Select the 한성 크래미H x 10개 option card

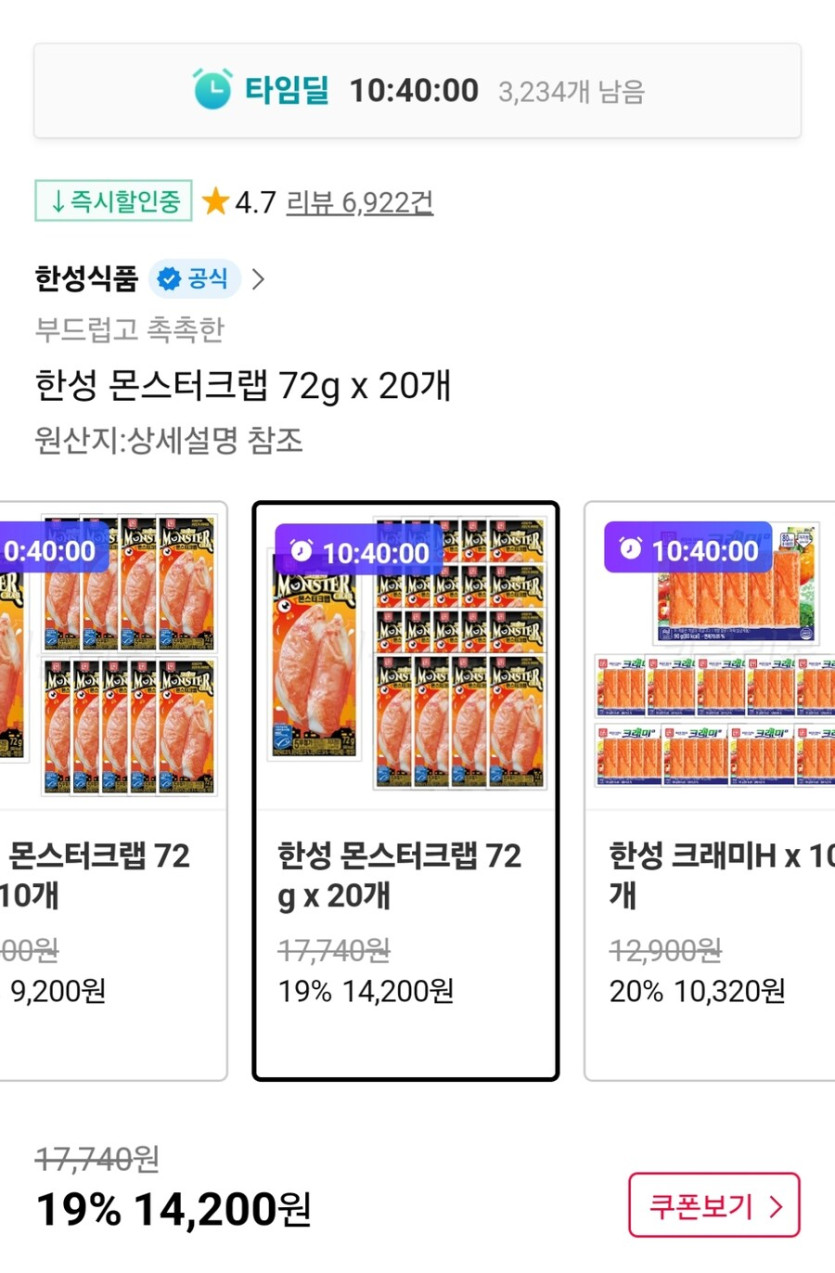[x=714, y=790]
